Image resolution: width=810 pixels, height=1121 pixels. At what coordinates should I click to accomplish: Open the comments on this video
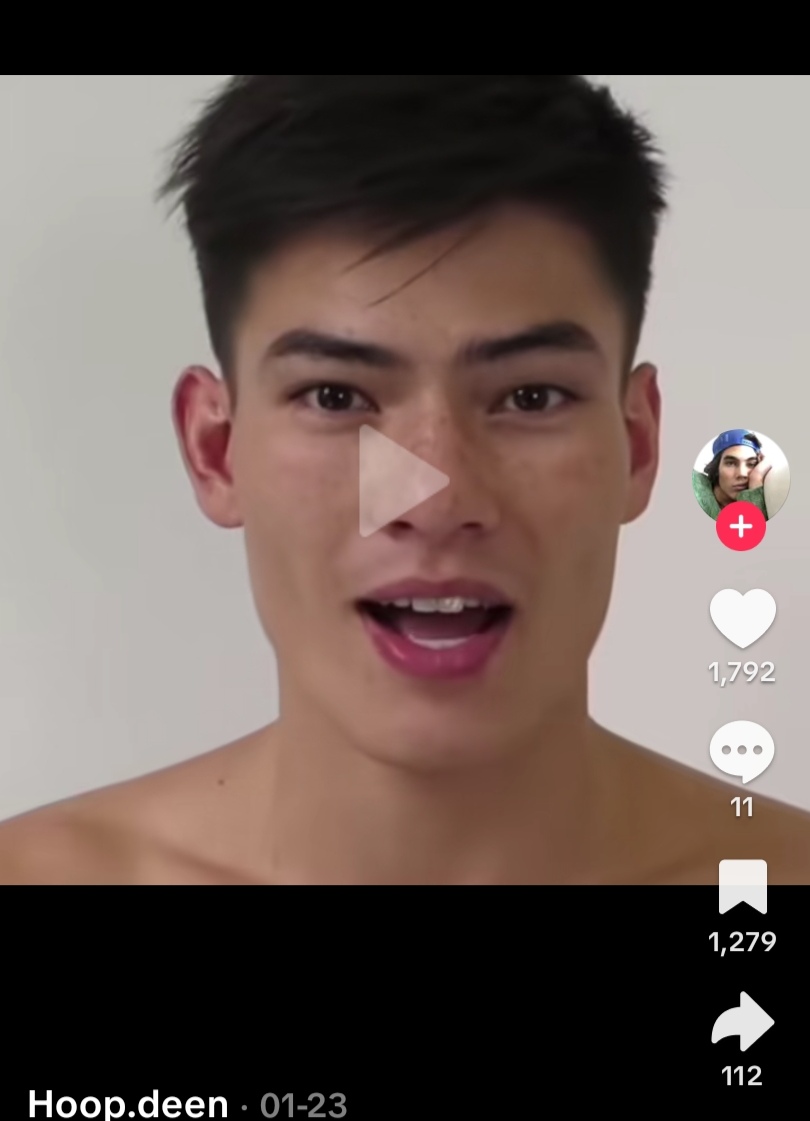coord(742,753)
